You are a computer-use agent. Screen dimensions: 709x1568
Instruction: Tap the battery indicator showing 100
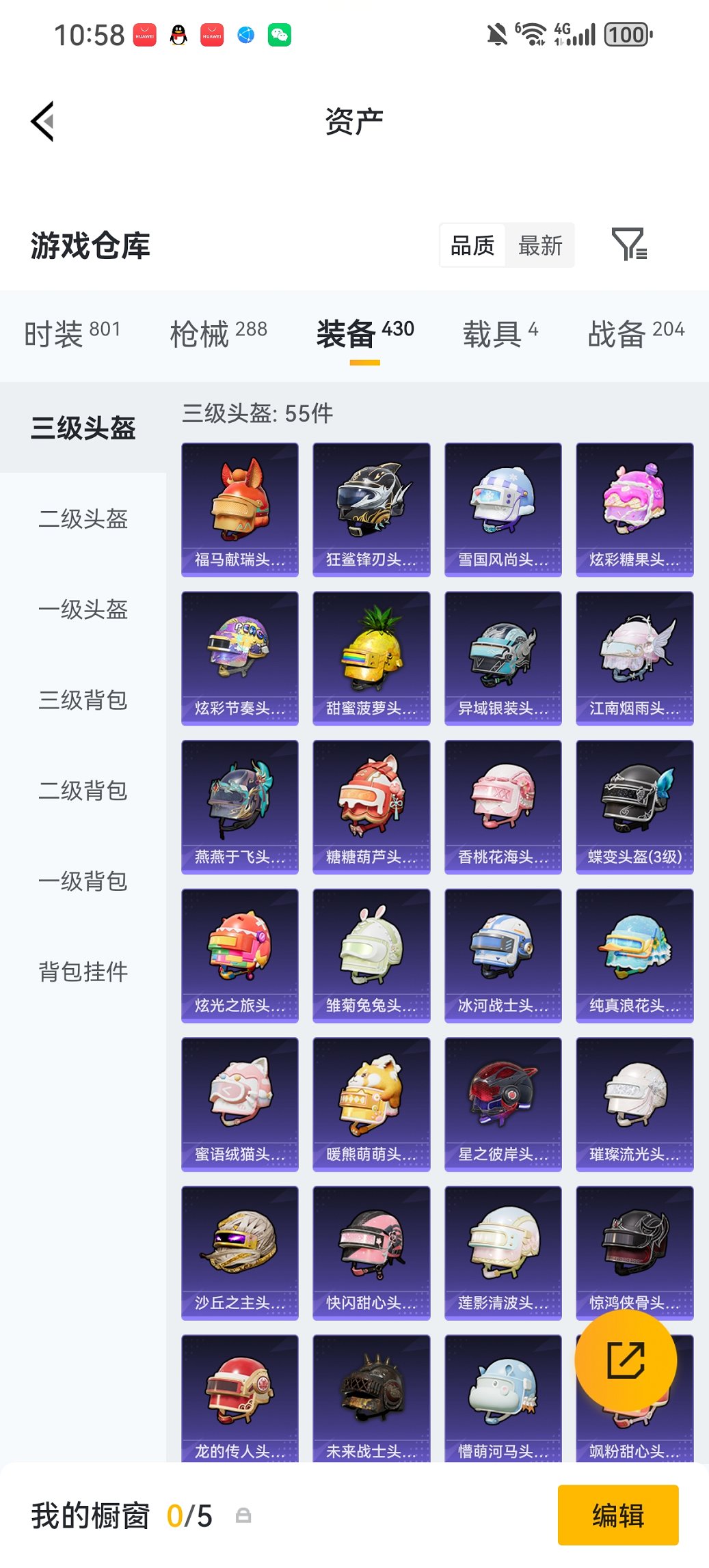tap(626, 34)
